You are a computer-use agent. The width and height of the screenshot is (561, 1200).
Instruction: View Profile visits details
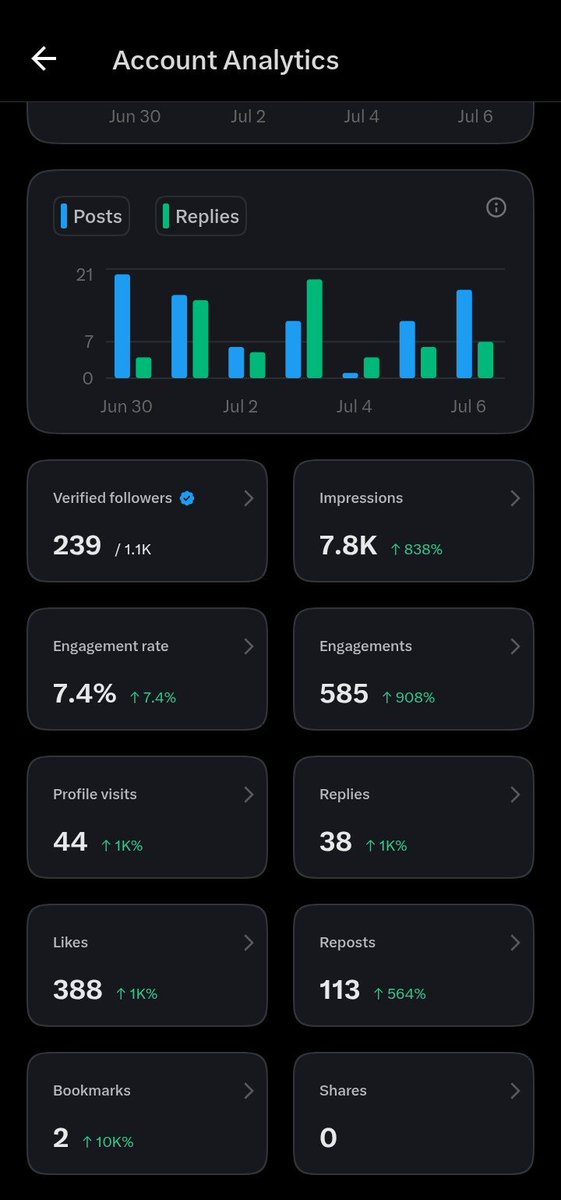(147, 817)
